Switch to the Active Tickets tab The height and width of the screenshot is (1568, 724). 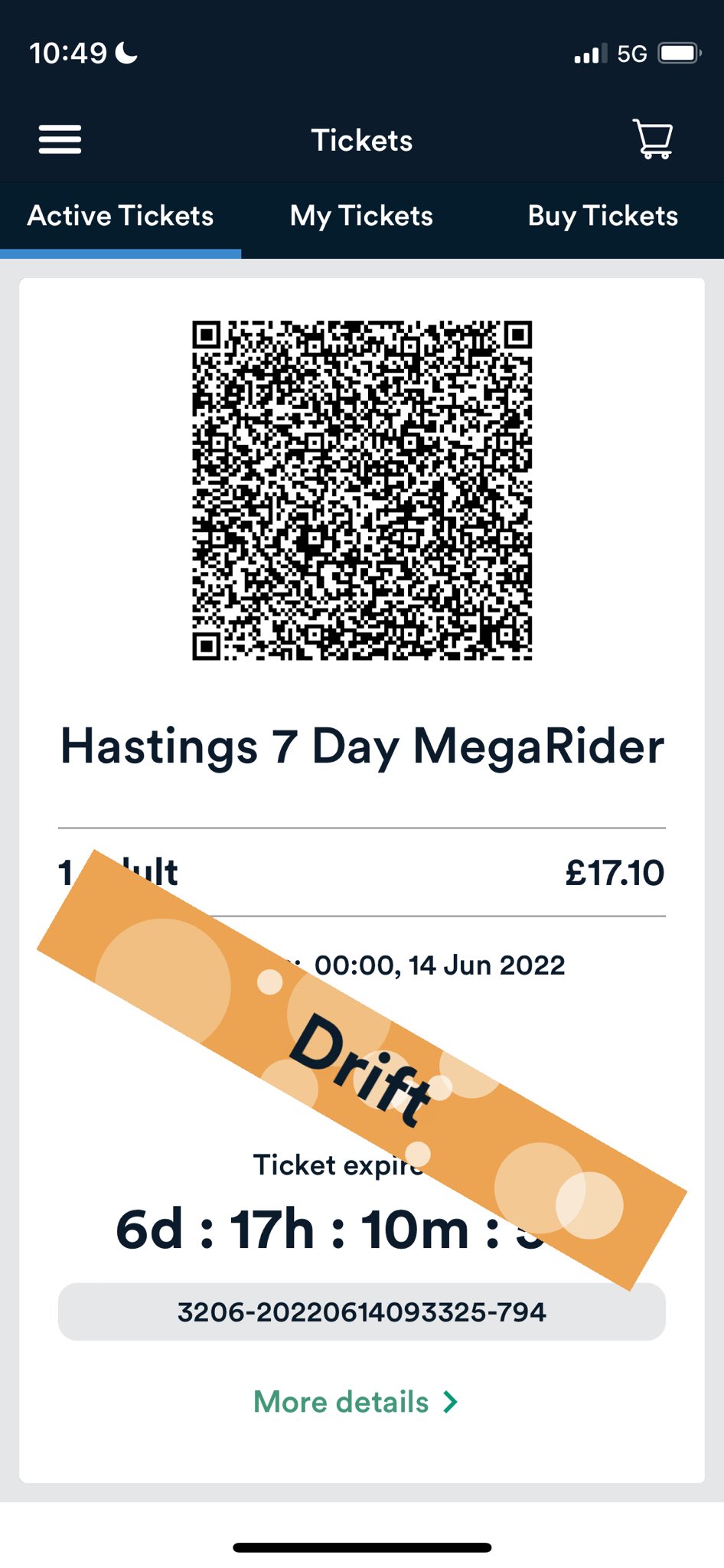(x=120, y=217)
